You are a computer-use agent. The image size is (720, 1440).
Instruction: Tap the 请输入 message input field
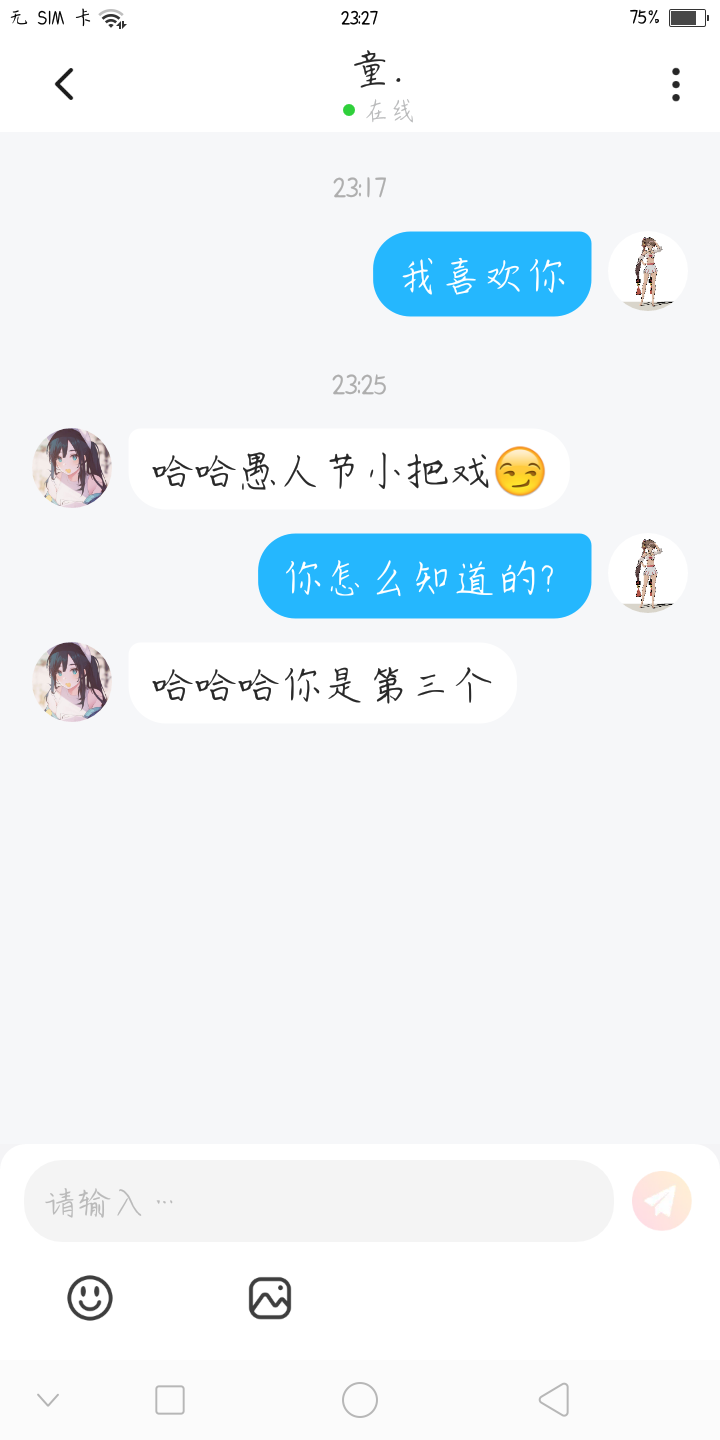tap(318, 1201)
